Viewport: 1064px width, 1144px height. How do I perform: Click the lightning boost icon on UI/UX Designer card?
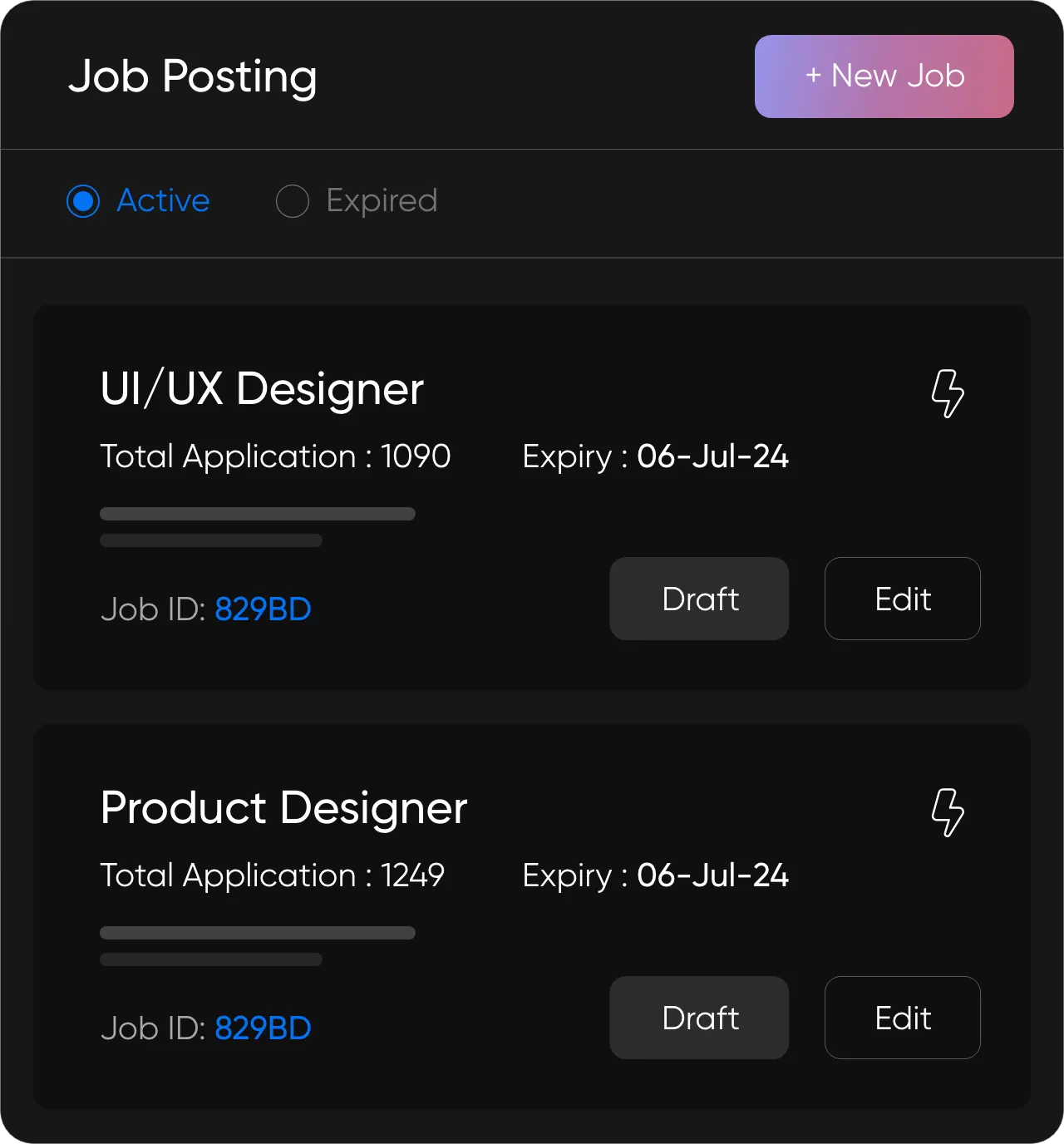click(949, 394)
